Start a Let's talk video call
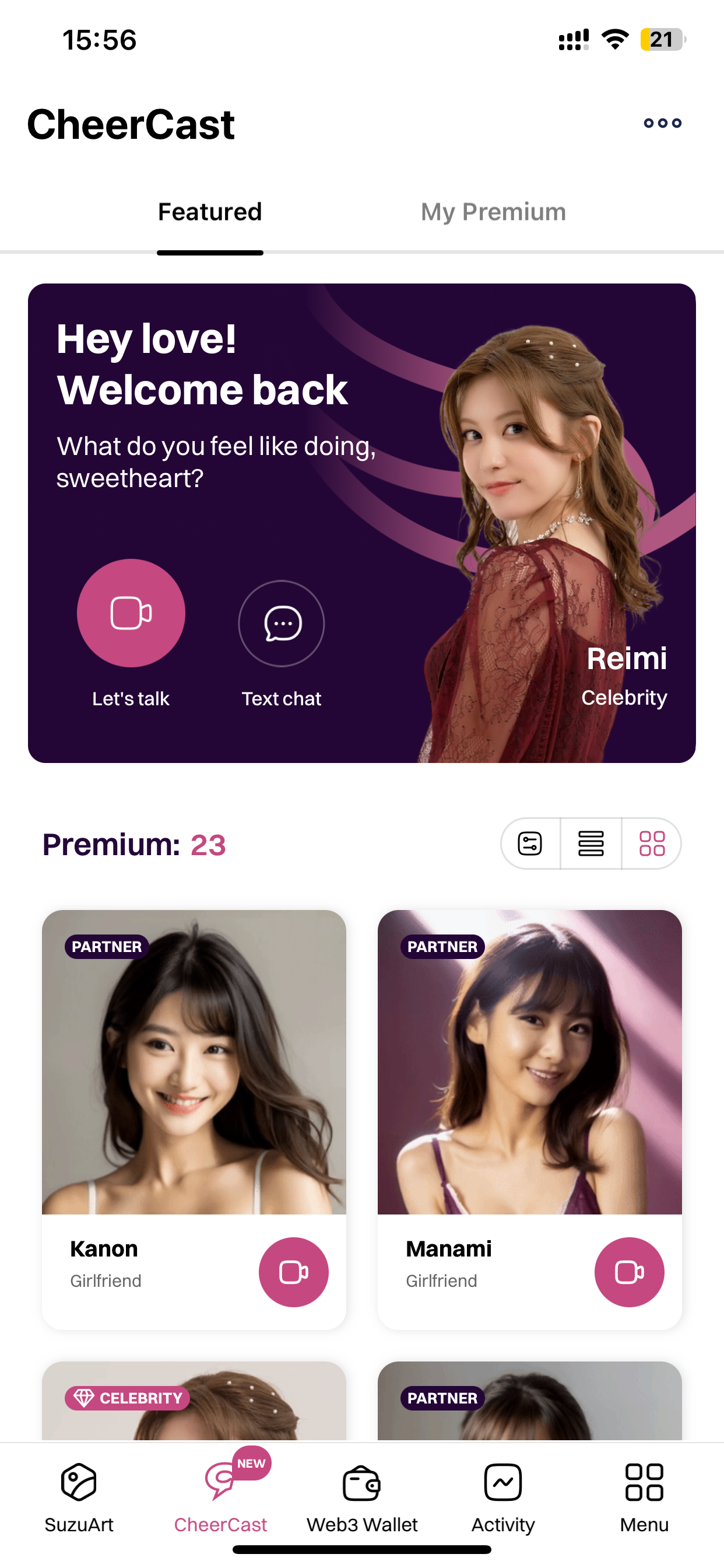 coord(131,613)
